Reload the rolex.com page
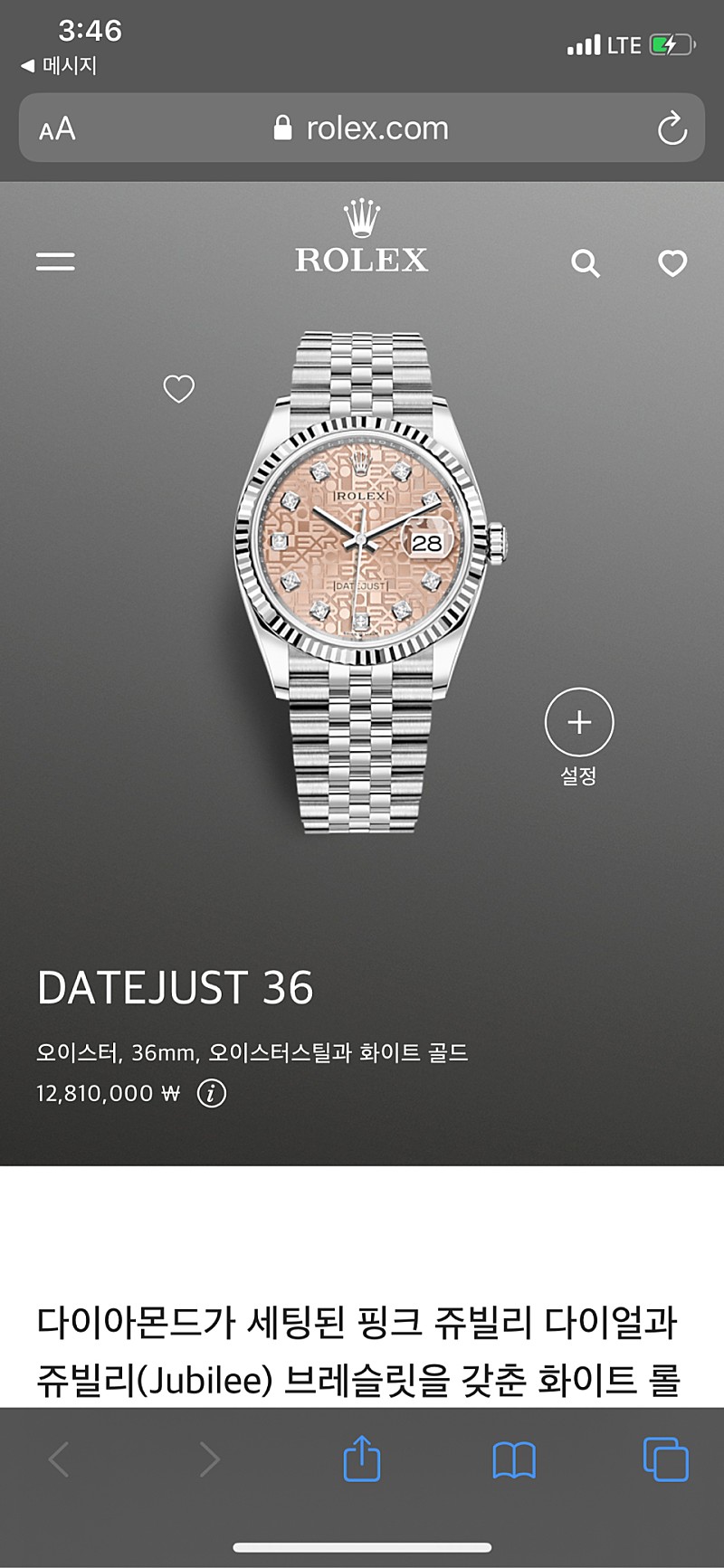This screenshot has height=1568, width=724. [672, 128]
